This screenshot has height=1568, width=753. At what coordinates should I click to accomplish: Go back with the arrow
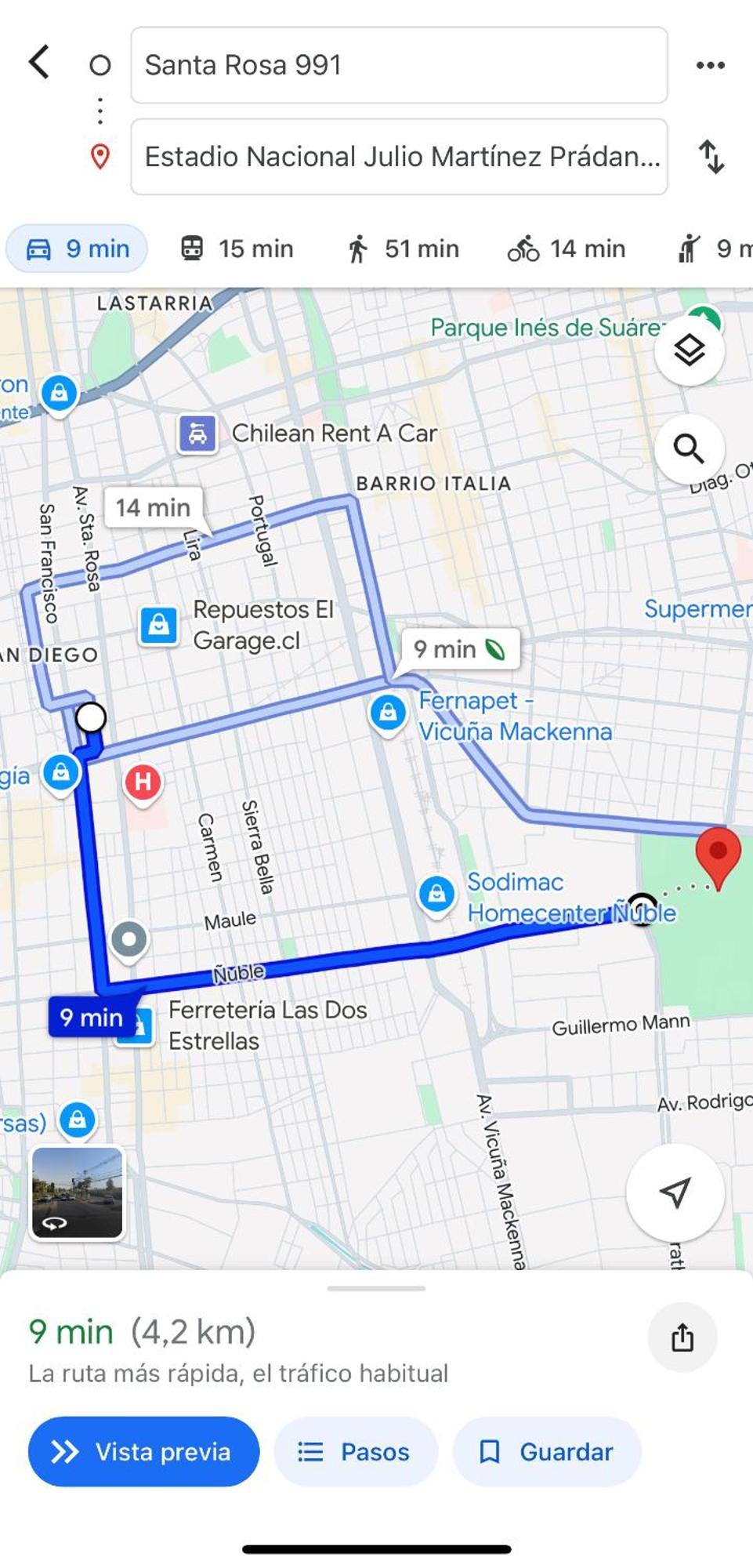click(x=39, y=63)
